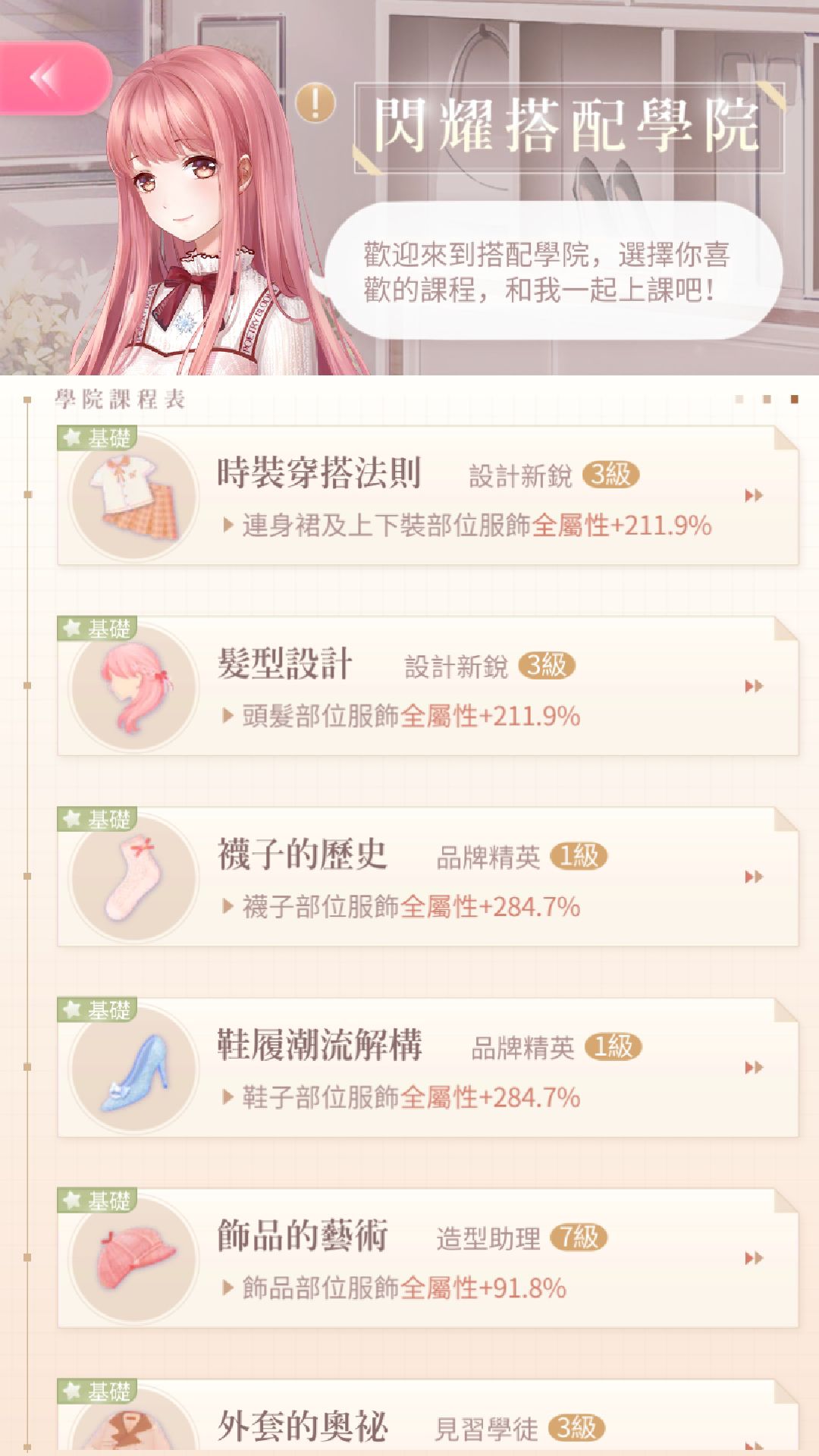819x1456 pixels.
Task: Select the 髮型設計 course
Action: (x=428, y=686)
